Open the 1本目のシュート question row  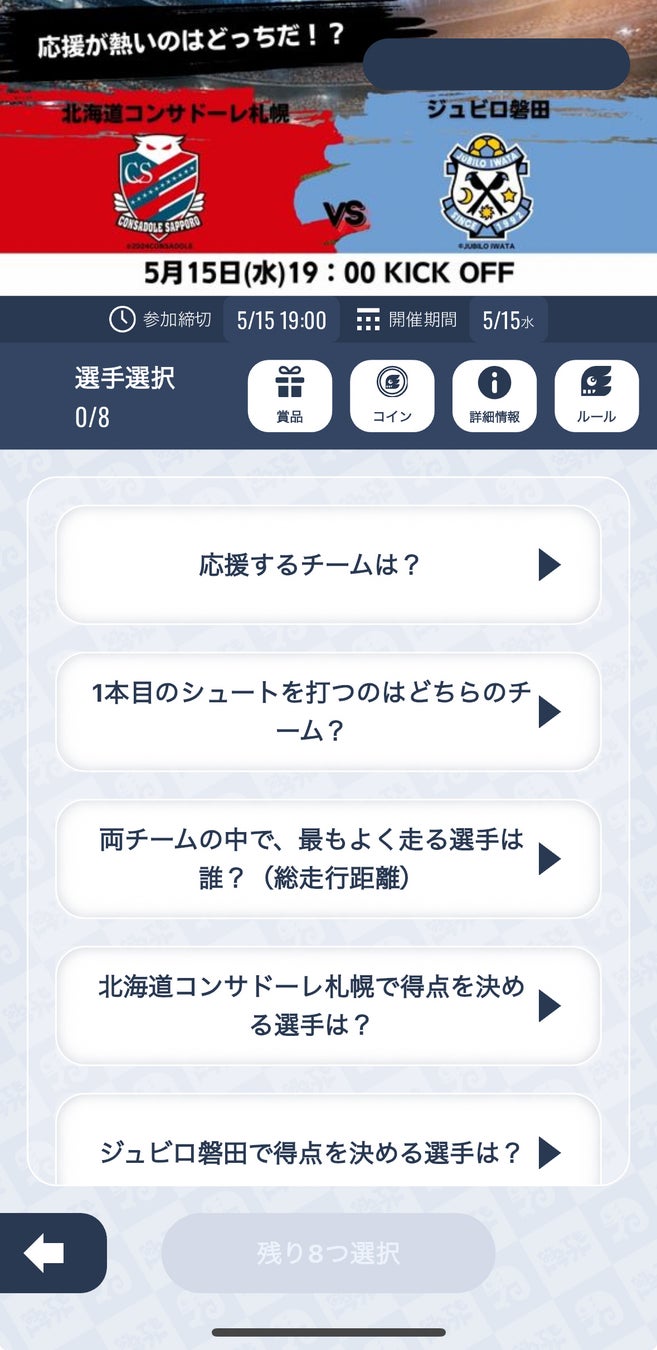tap(328, 712)
